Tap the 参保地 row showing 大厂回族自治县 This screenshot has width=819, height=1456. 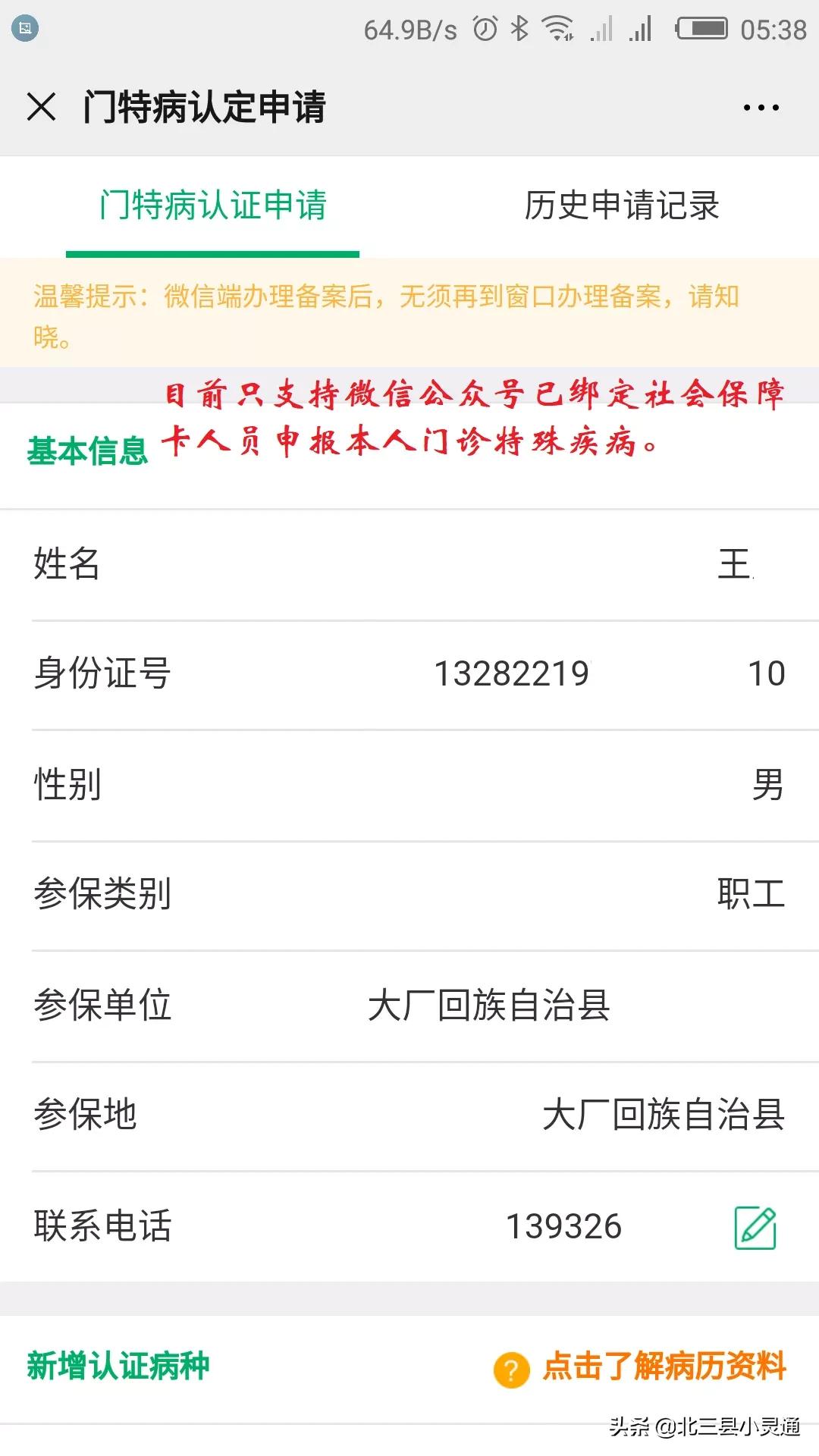point(409,1115)
